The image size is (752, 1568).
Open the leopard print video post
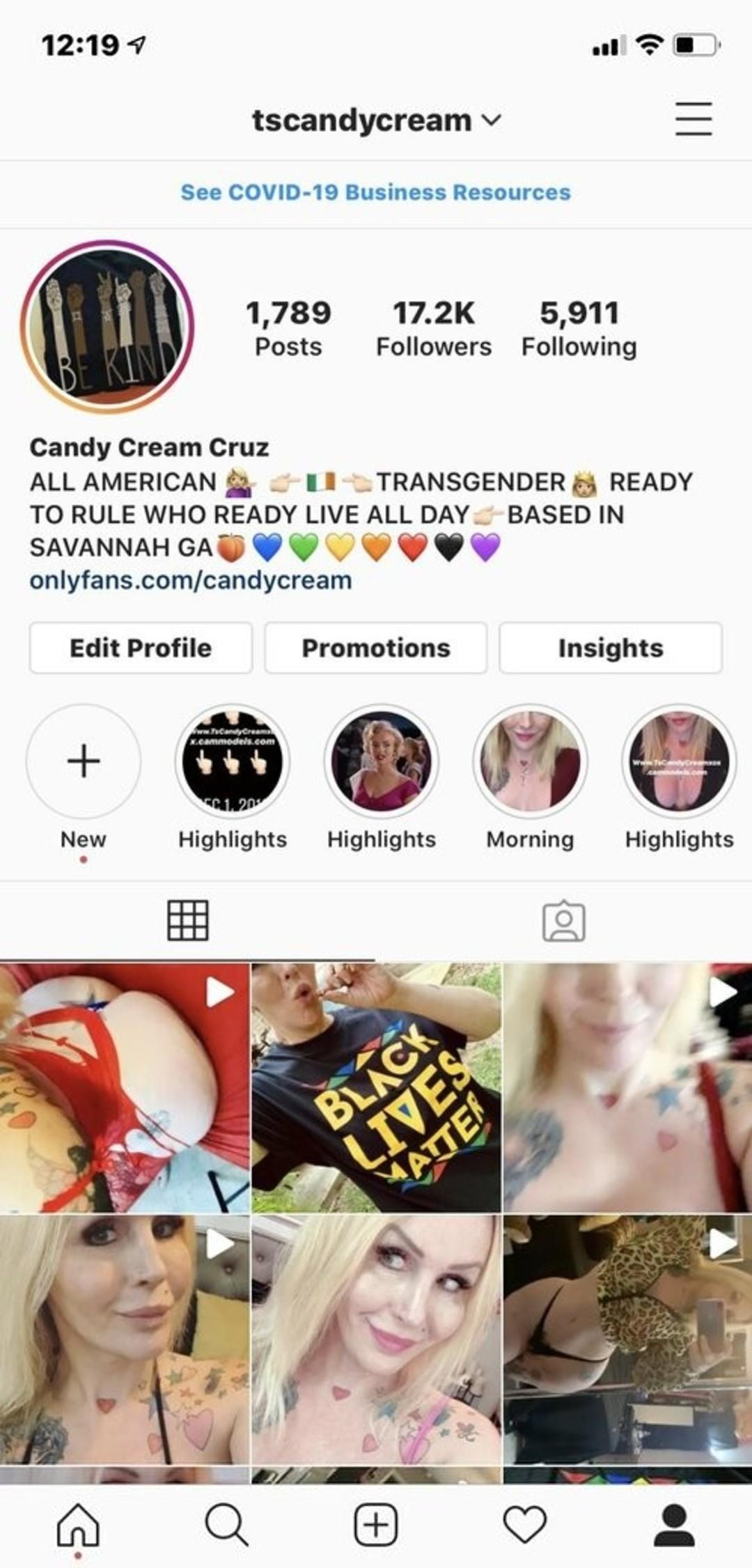(627, 1340)
